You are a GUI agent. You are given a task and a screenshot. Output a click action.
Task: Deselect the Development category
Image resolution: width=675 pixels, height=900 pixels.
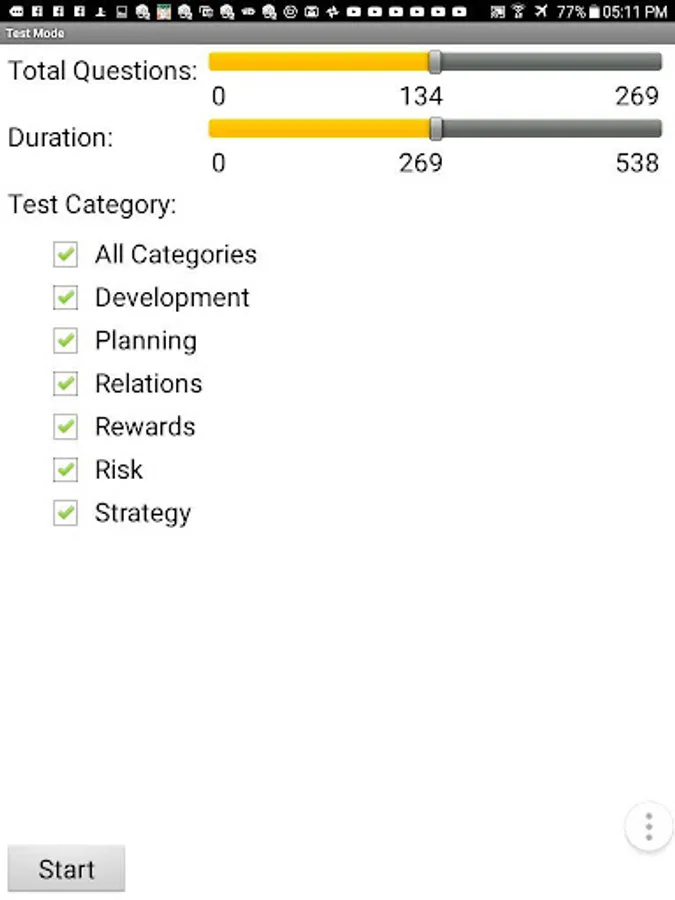(x=66, y=298)
